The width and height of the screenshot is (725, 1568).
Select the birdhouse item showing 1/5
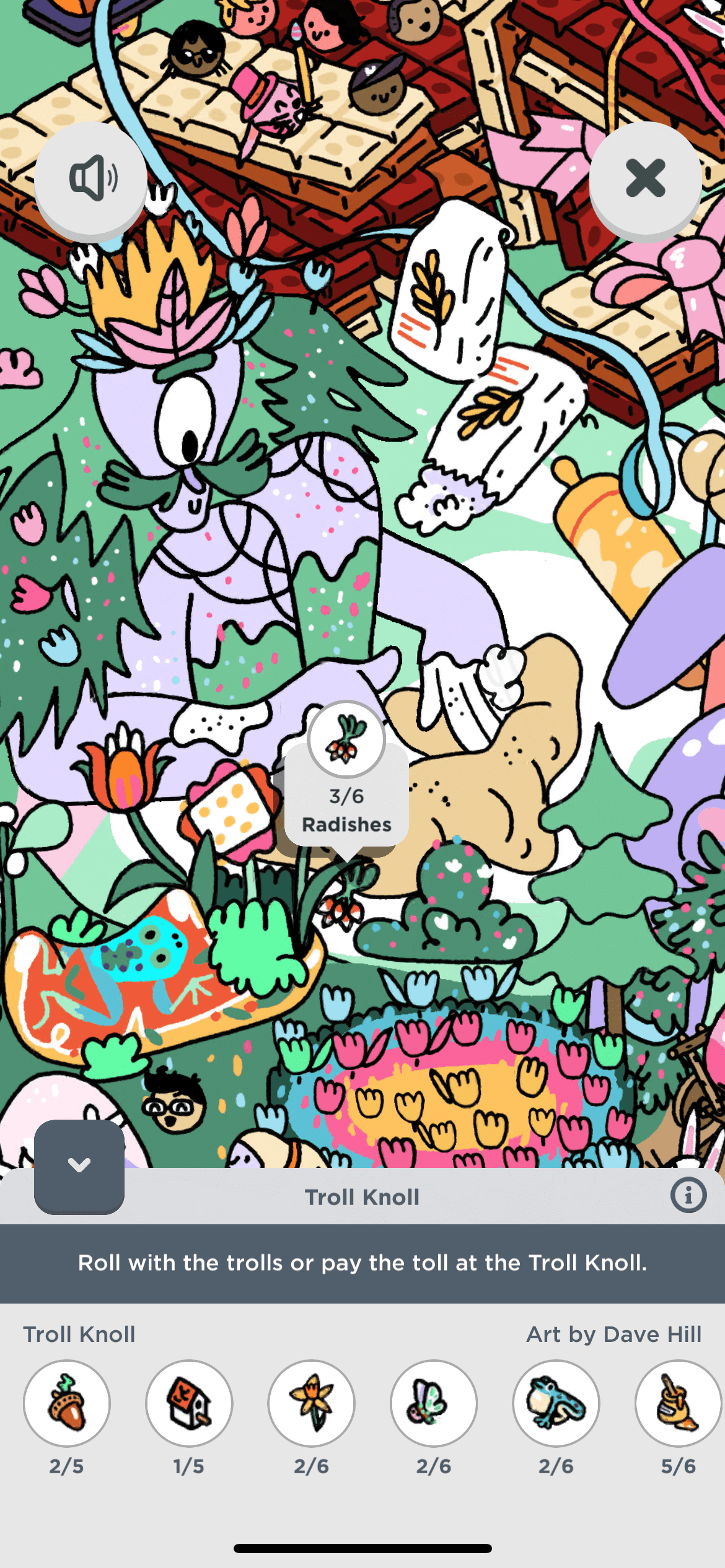pyautogui.click(x=189, y=1403)
